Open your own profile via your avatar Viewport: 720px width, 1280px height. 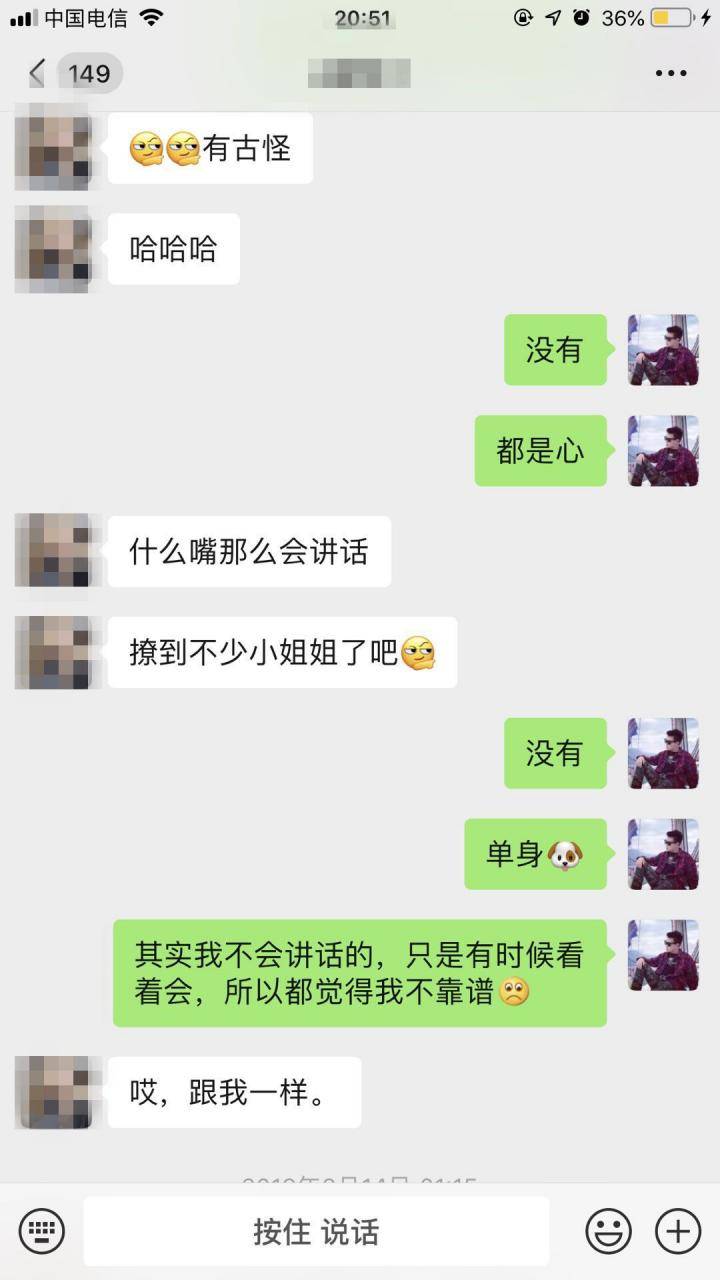(663, 351)
